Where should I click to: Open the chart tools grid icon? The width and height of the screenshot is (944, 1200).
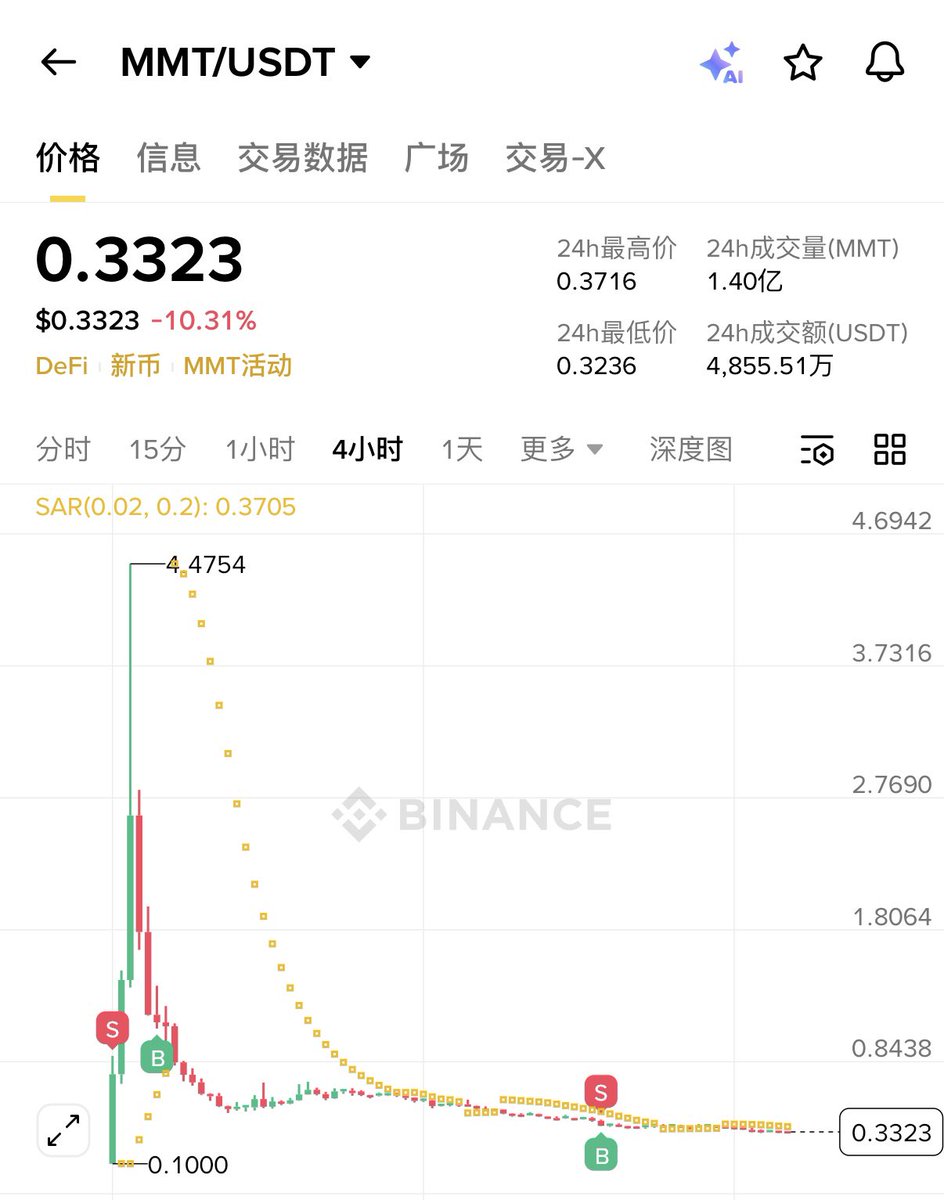pyautogui.click(x=889, y=449)
